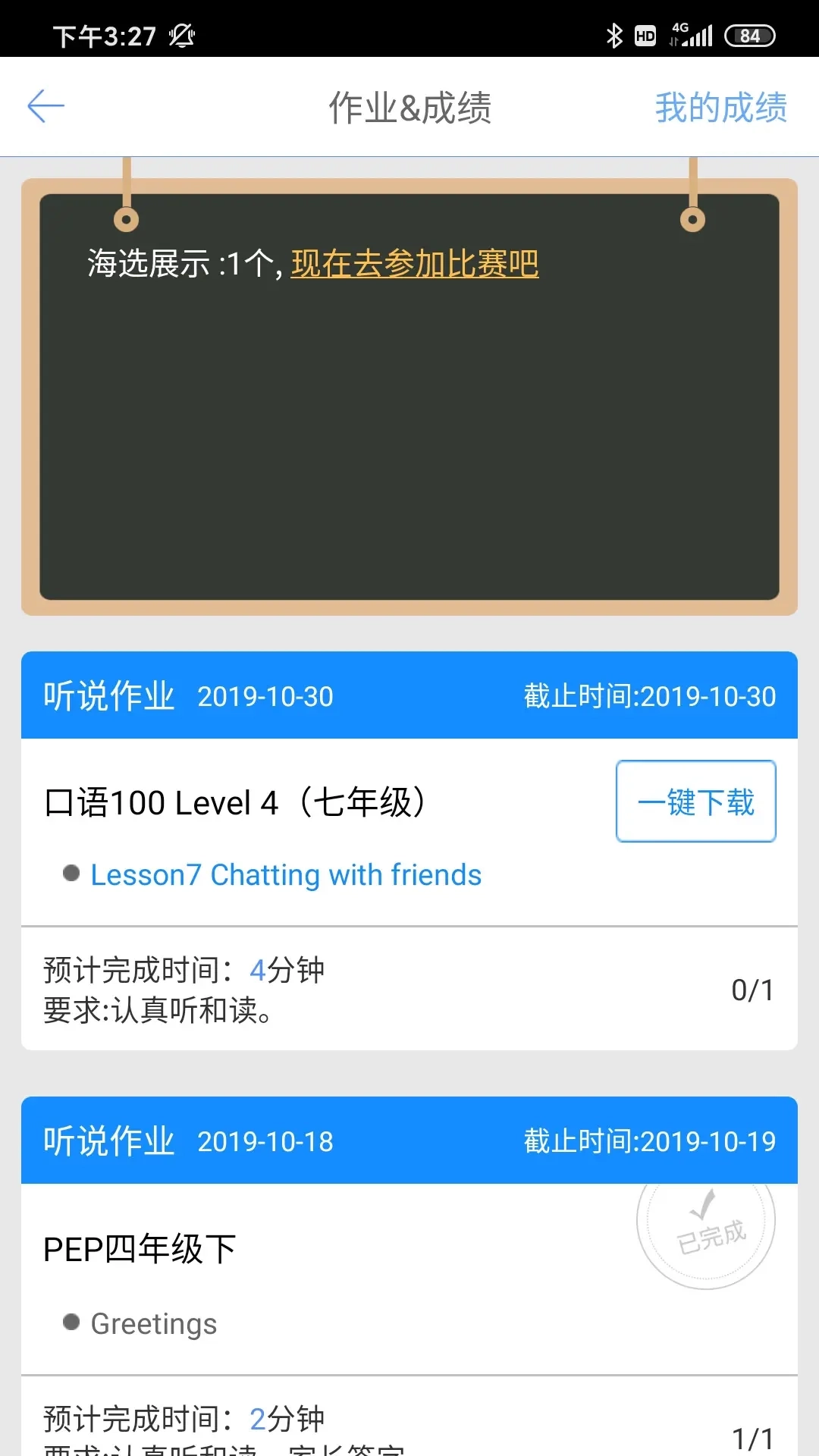Tap the HD indicator in status bar

645,35
